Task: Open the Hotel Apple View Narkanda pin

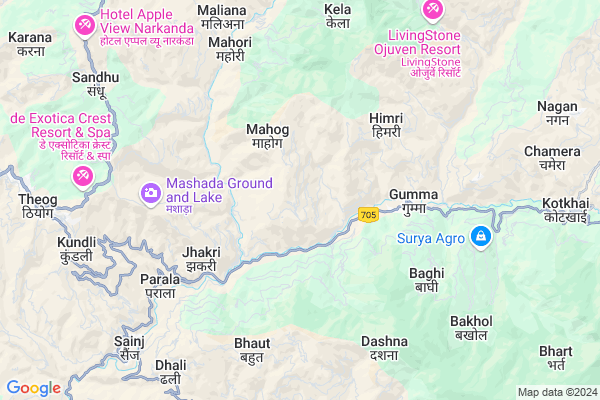Action: pos(85,22)
